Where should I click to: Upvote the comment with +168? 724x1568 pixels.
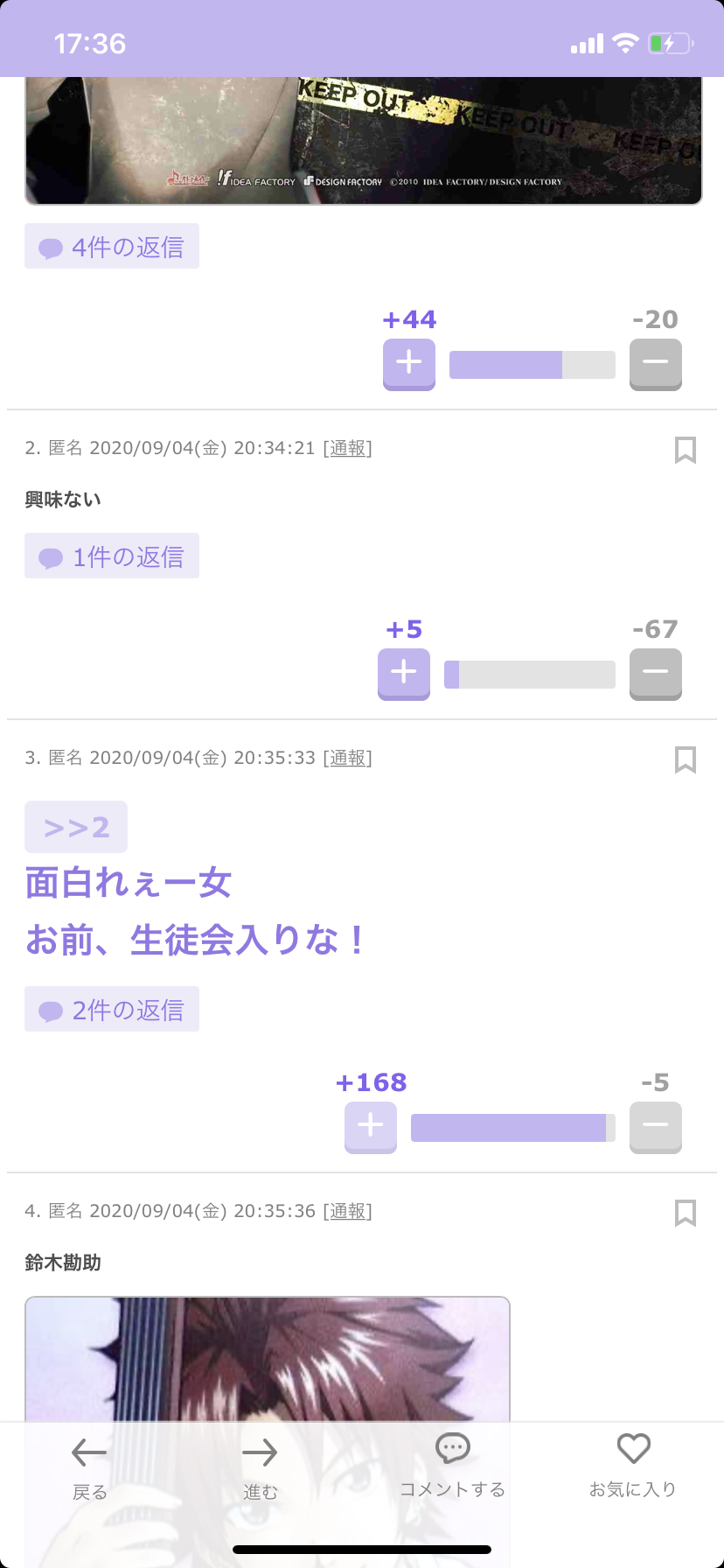click(x=371, y=1126)
